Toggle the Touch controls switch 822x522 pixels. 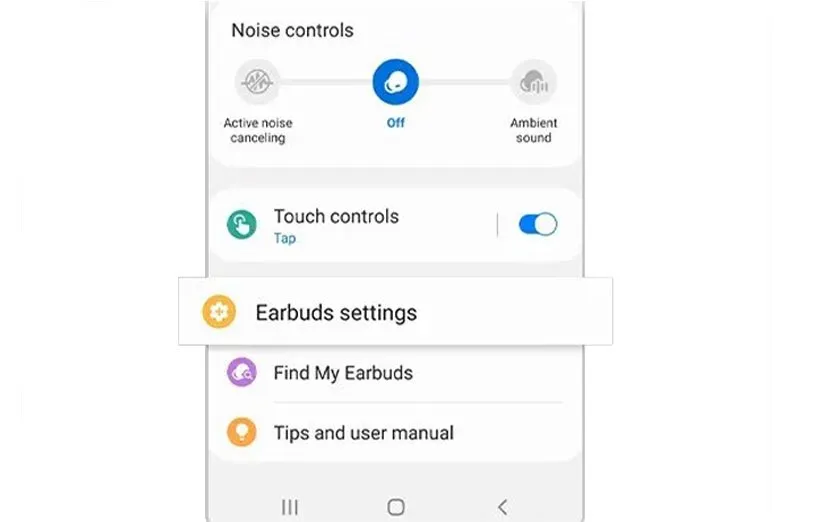538,225
